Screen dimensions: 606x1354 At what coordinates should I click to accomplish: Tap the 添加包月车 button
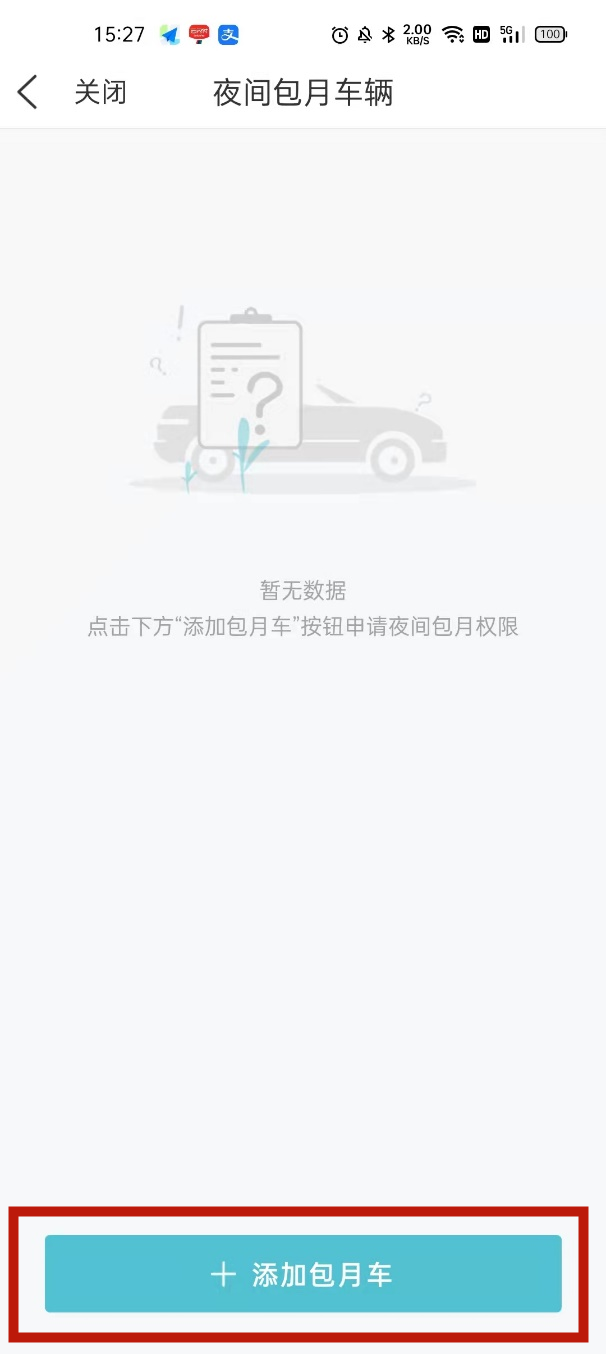[x=303, y=1273]
